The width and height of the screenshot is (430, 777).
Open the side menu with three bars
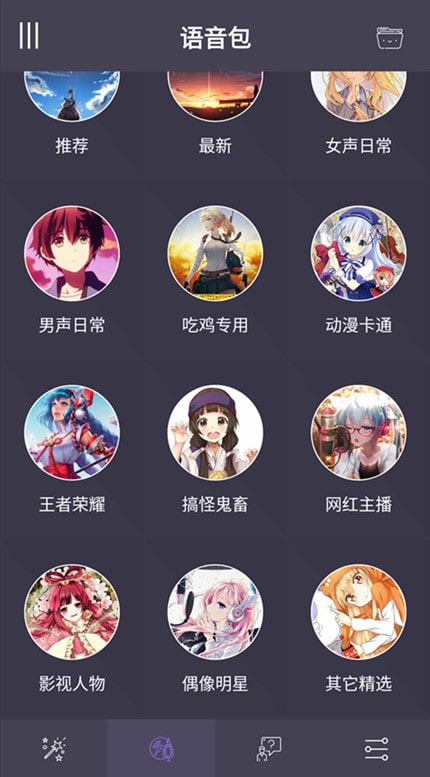29,36
